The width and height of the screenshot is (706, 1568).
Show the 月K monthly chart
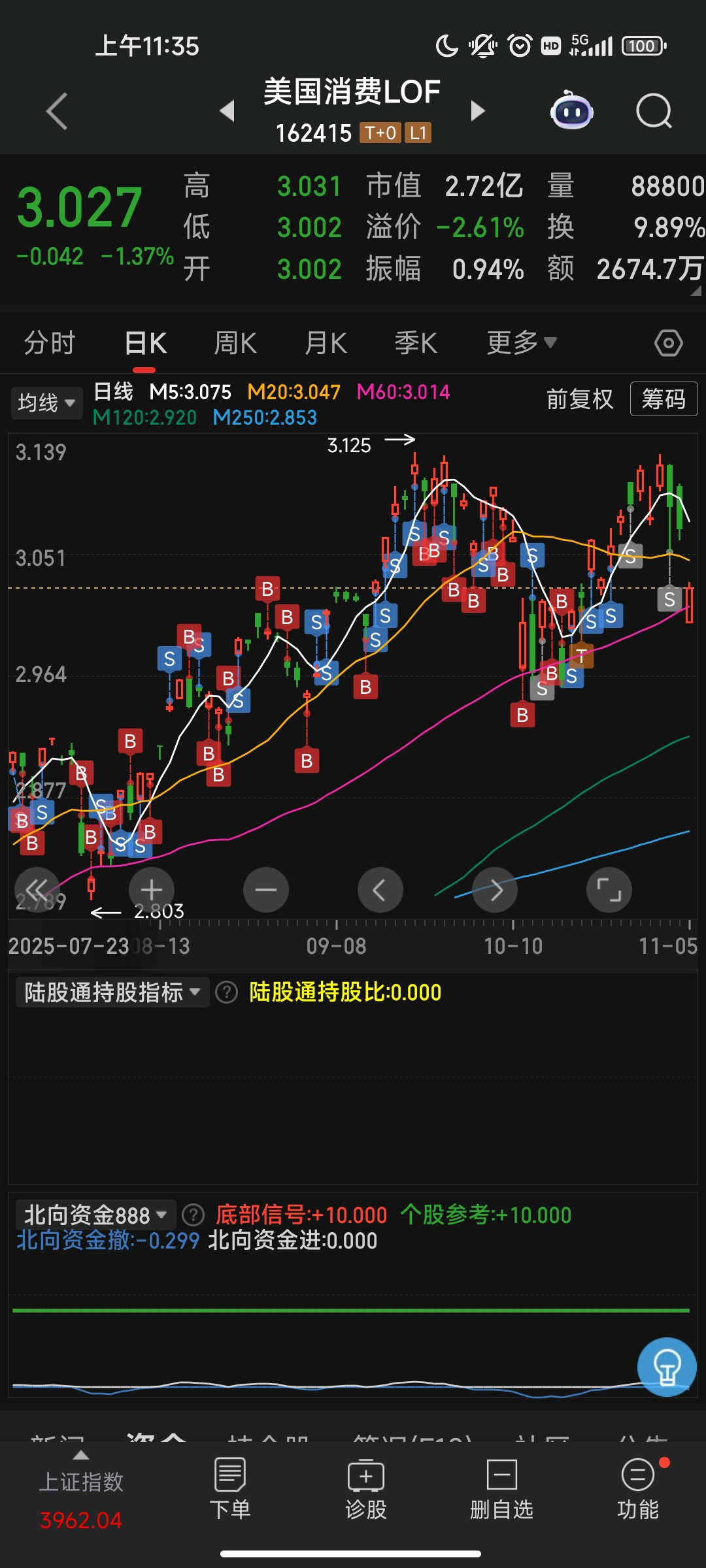[326, 343]
